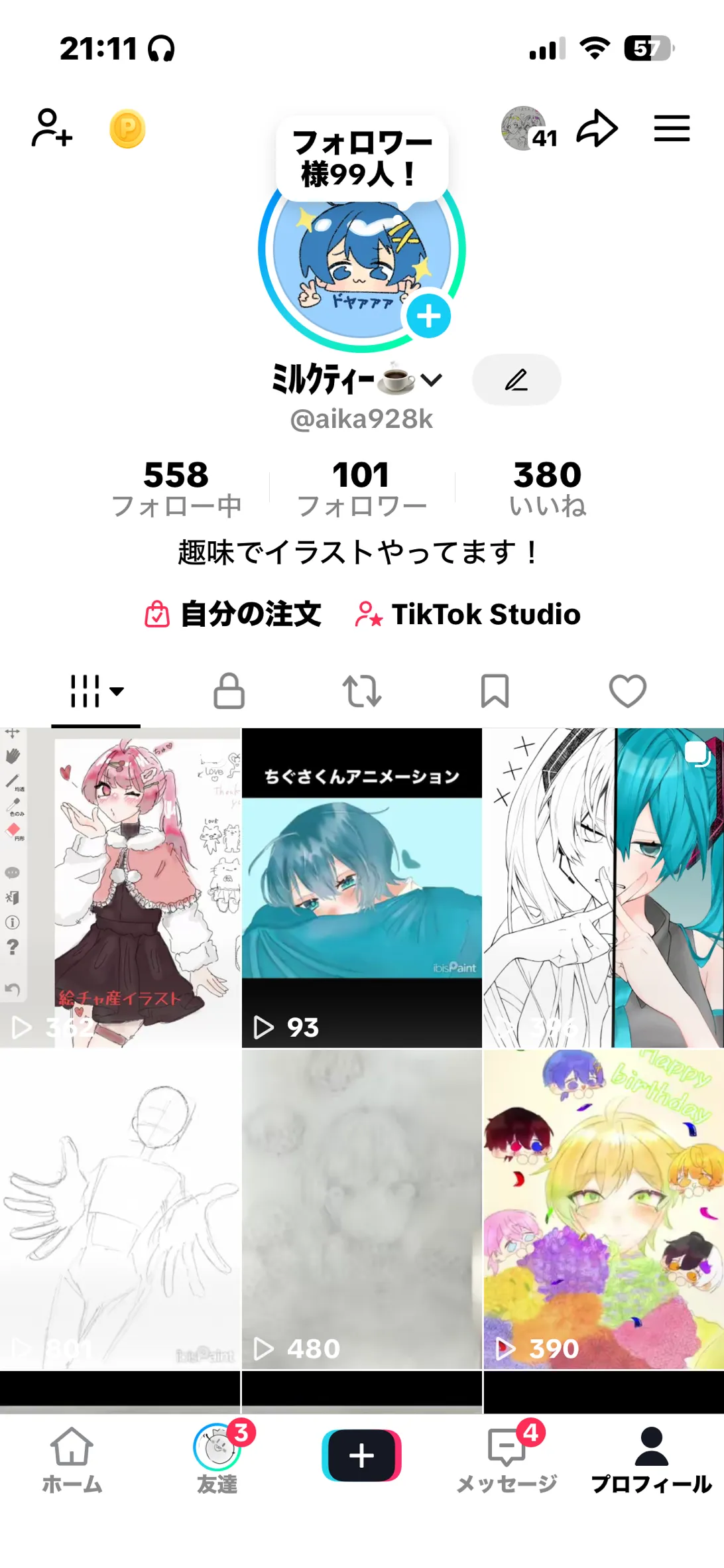Viewport: 724px width, 1568px height.
Task: Open 自分の注文 orders
Action: pyautogui.click(x=233, y=614)
